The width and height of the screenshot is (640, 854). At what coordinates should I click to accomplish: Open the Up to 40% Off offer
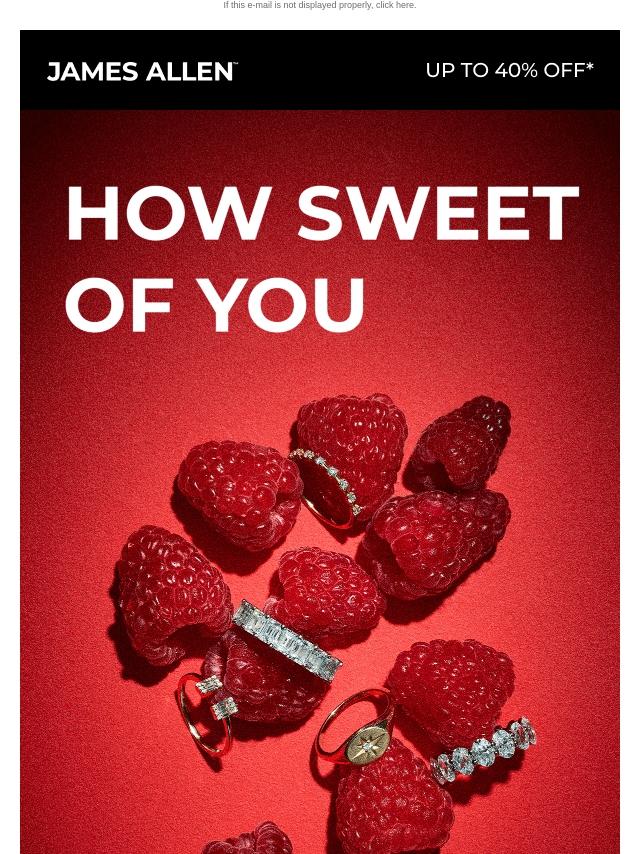[x=509, y=70]
